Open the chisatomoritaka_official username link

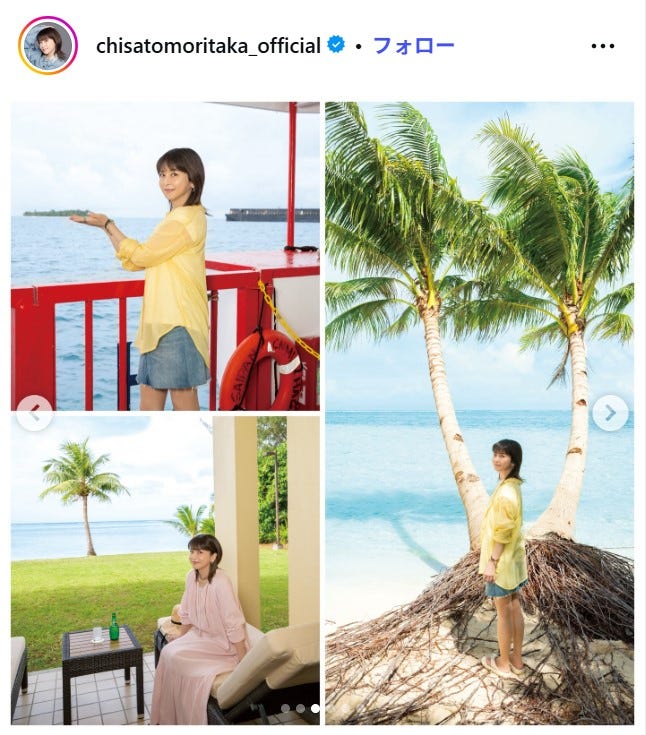tap(208, 46)
